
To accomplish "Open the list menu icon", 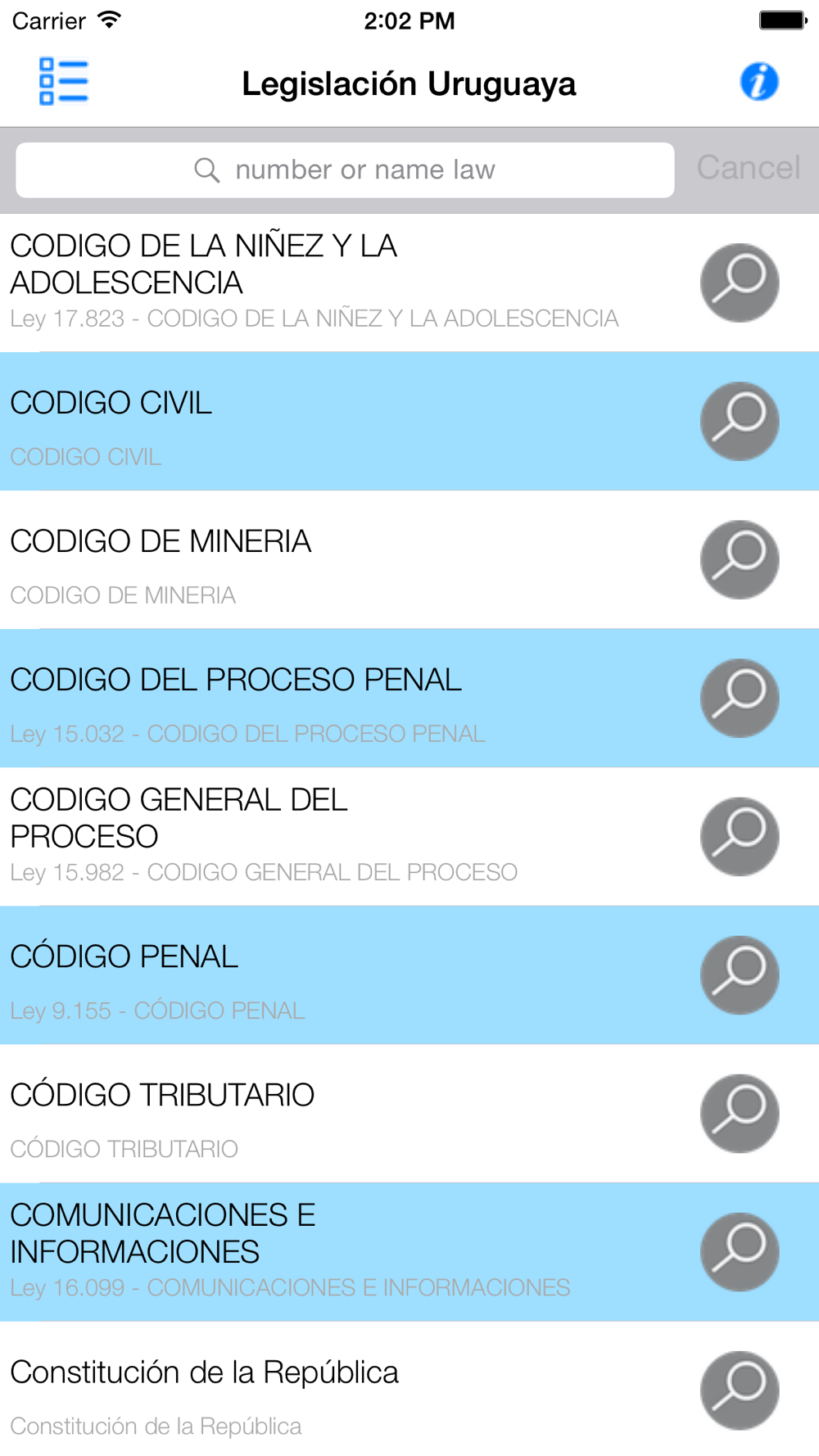I will point(64,82).
